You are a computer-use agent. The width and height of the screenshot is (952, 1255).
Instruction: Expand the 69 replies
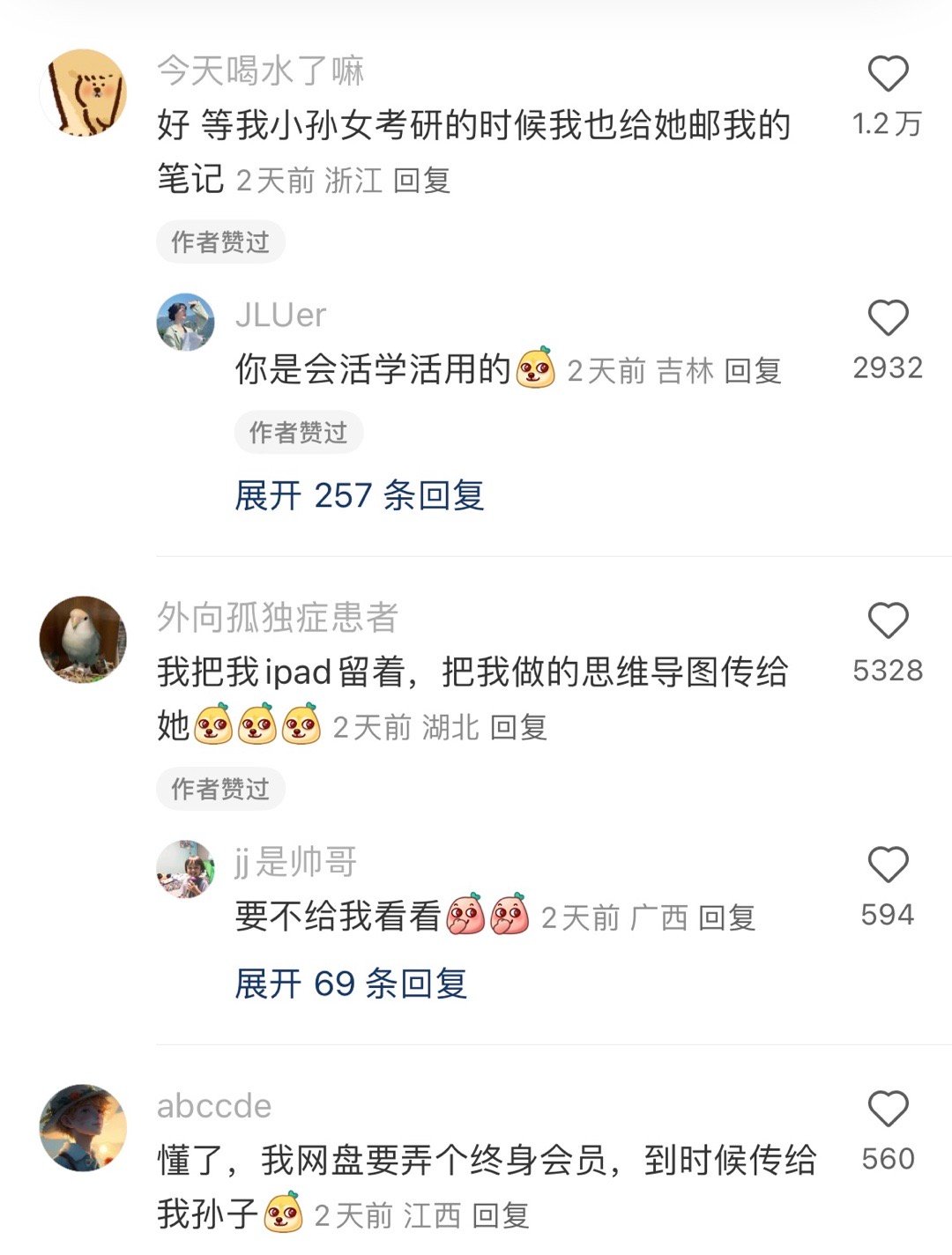(x=351, y=984)
